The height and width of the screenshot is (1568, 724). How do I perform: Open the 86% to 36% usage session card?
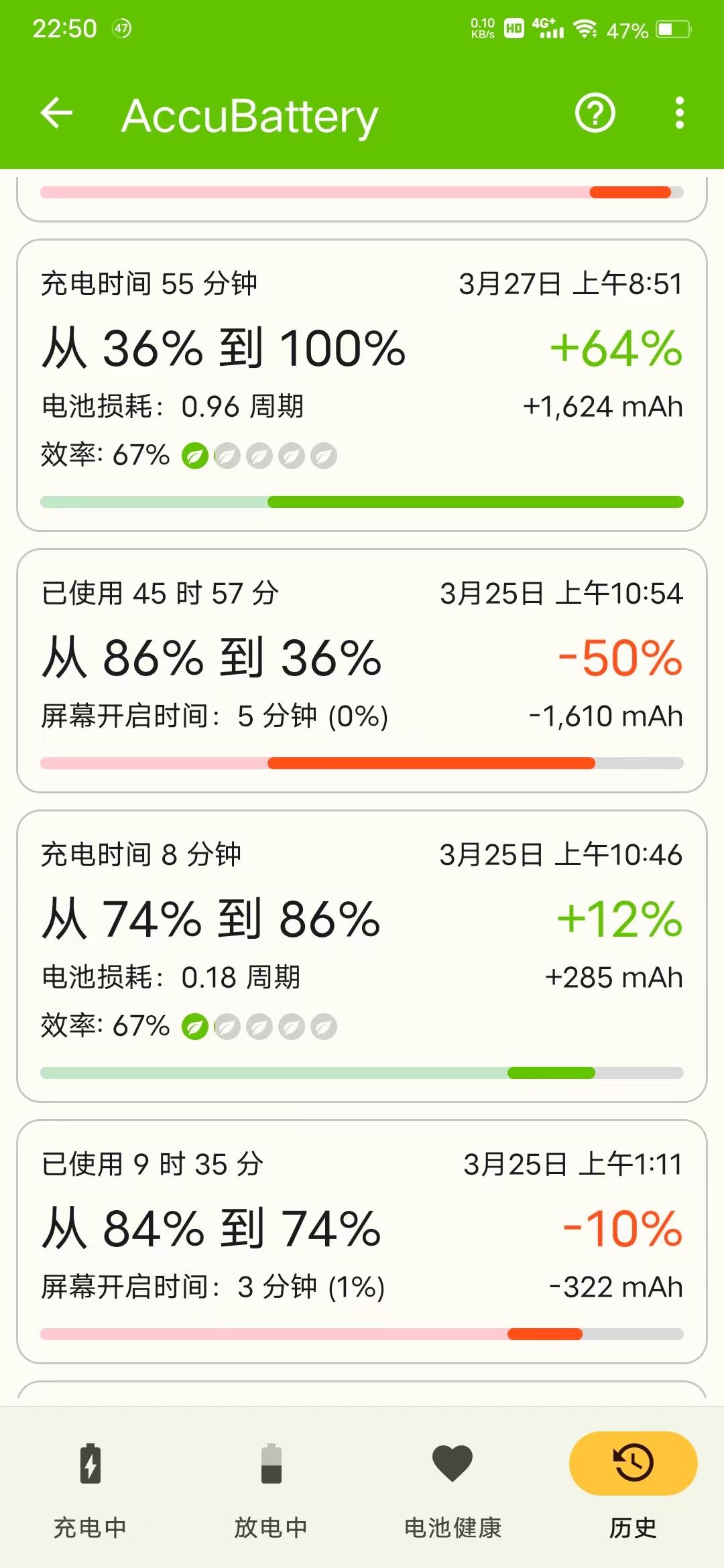coord(362,671)
